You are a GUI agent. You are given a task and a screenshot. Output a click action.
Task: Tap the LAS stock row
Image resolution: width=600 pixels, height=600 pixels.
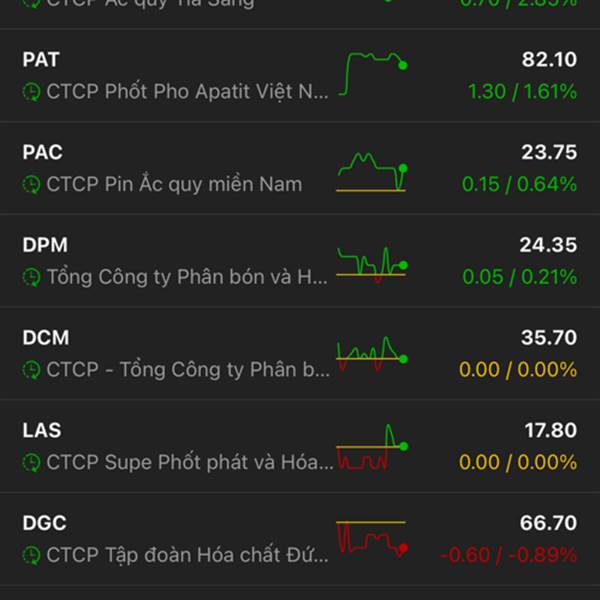(x=300, y=446)
